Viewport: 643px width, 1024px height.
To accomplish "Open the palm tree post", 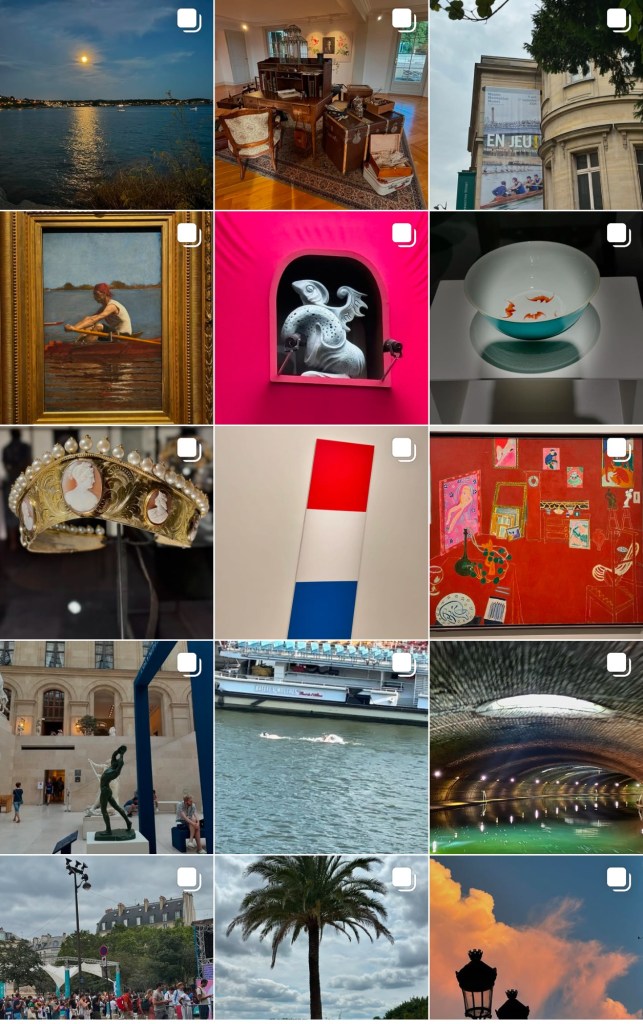I will pos(321,938).
